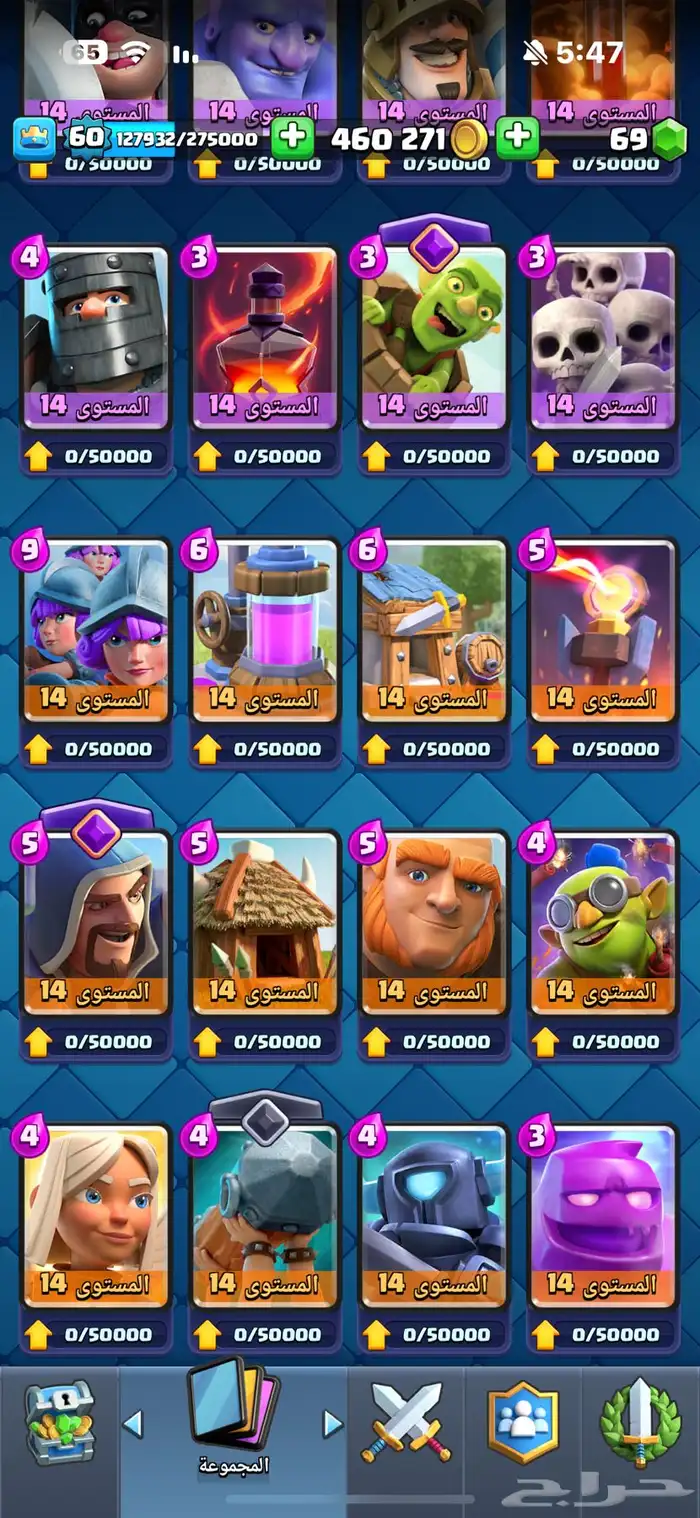Tap the green plus next to gold
This screenshot has height=1518, width=700.
[x=517, y=139]
